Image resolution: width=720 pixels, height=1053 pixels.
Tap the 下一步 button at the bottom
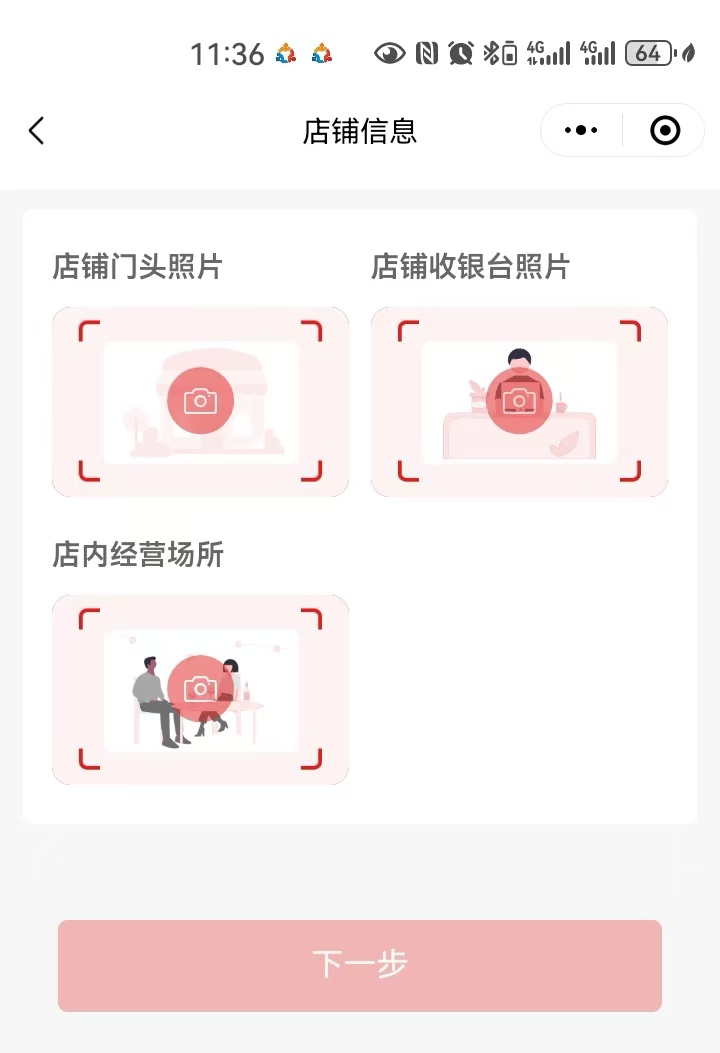pyautogui.click(x=360, y=965)
